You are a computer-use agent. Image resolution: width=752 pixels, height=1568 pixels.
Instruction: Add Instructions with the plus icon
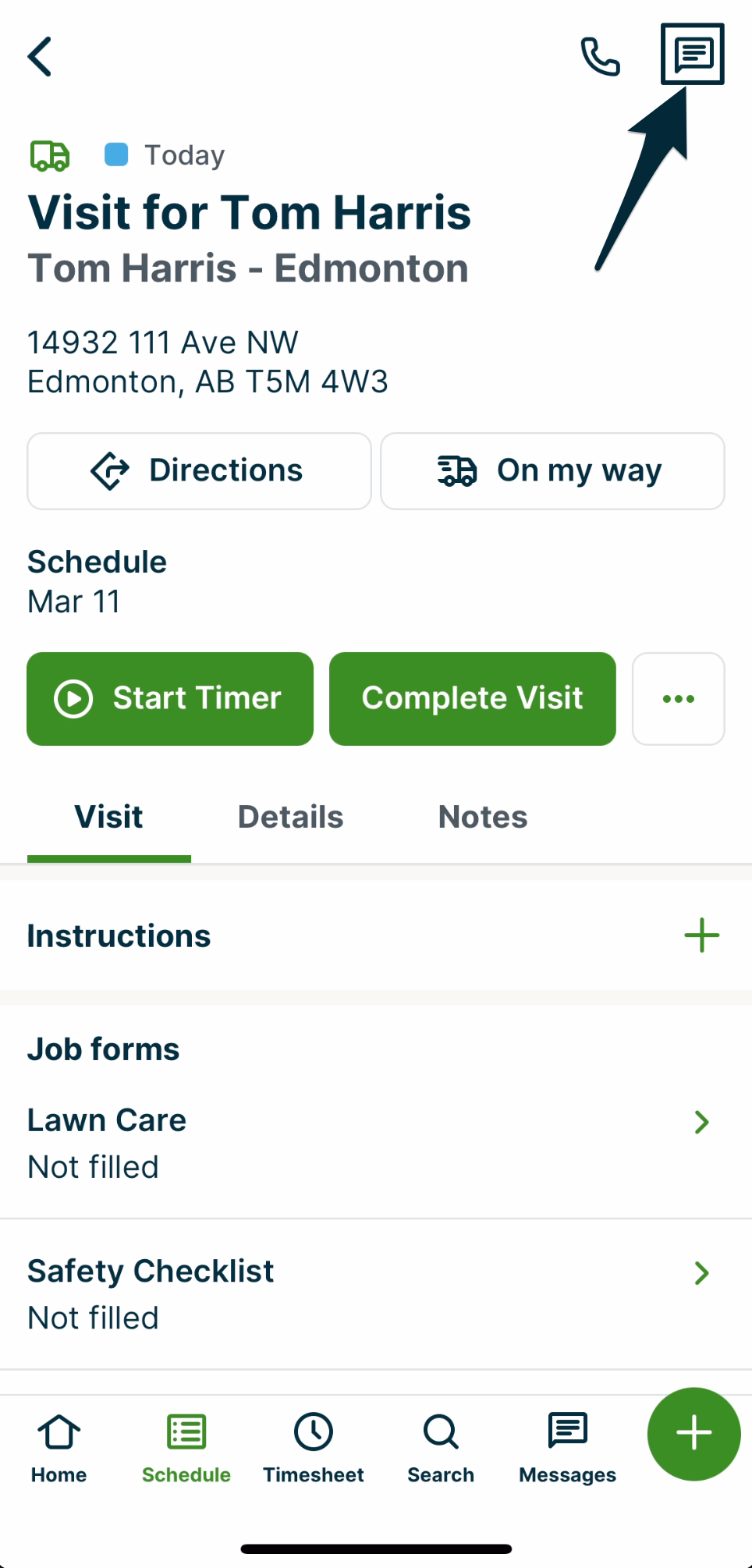pos(701,935)
